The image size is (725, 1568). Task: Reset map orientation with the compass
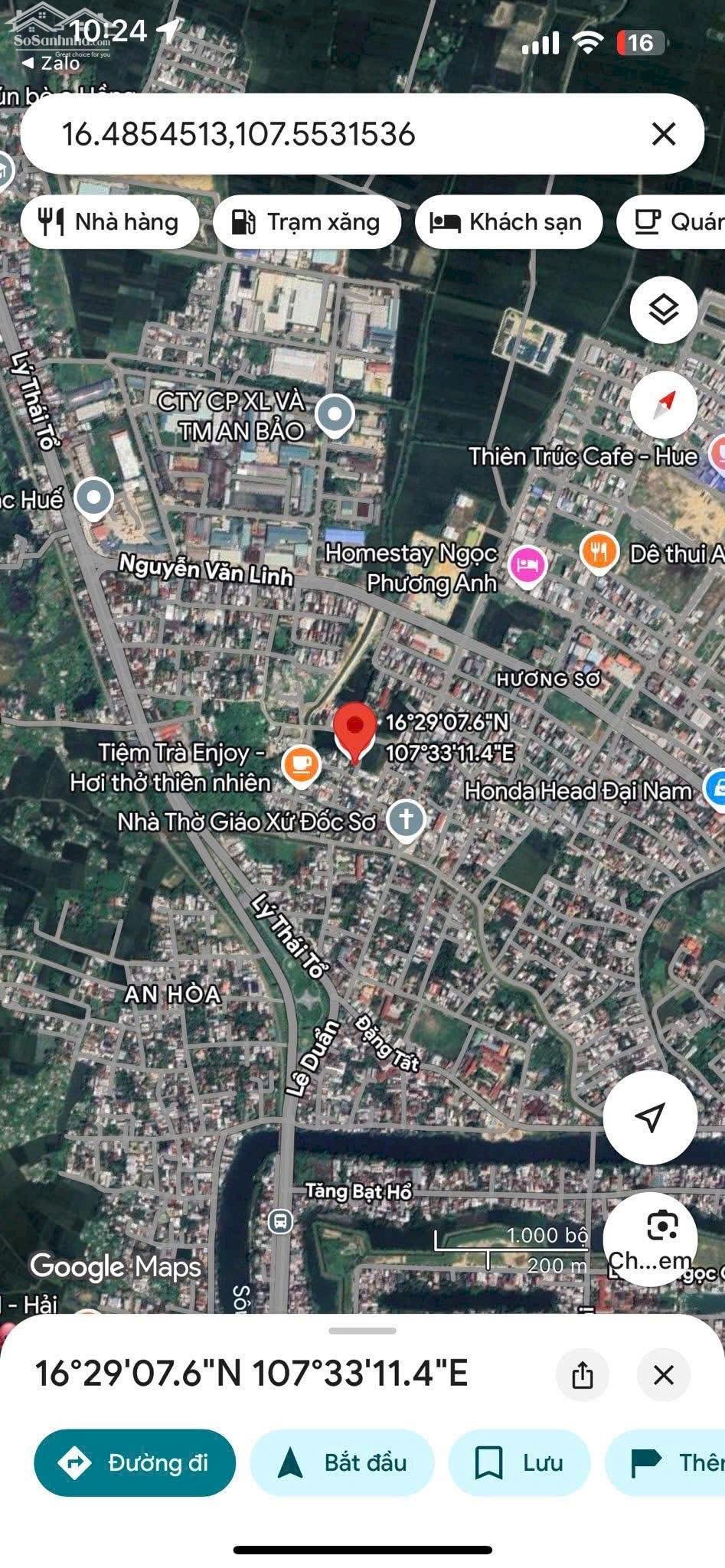[663, 403]
